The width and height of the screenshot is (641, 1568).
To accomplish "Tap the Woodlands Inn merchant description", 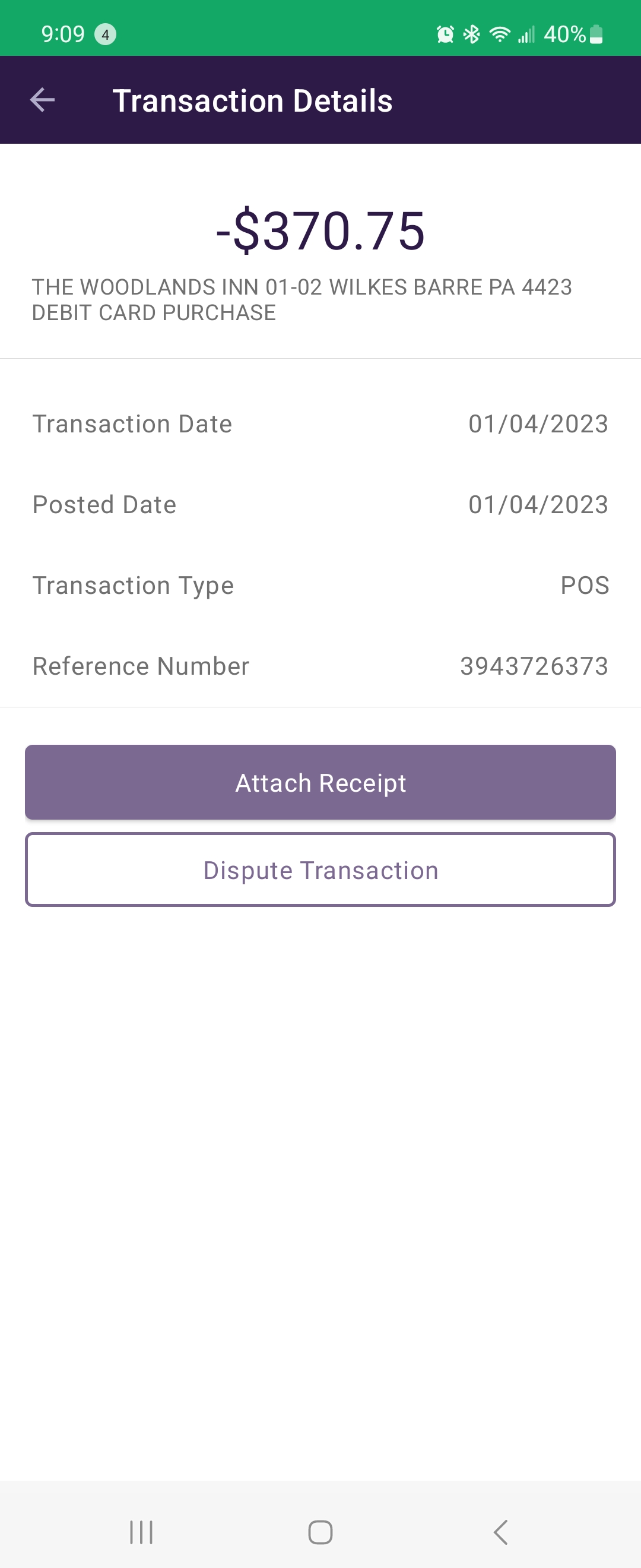I will coord(303,299).
